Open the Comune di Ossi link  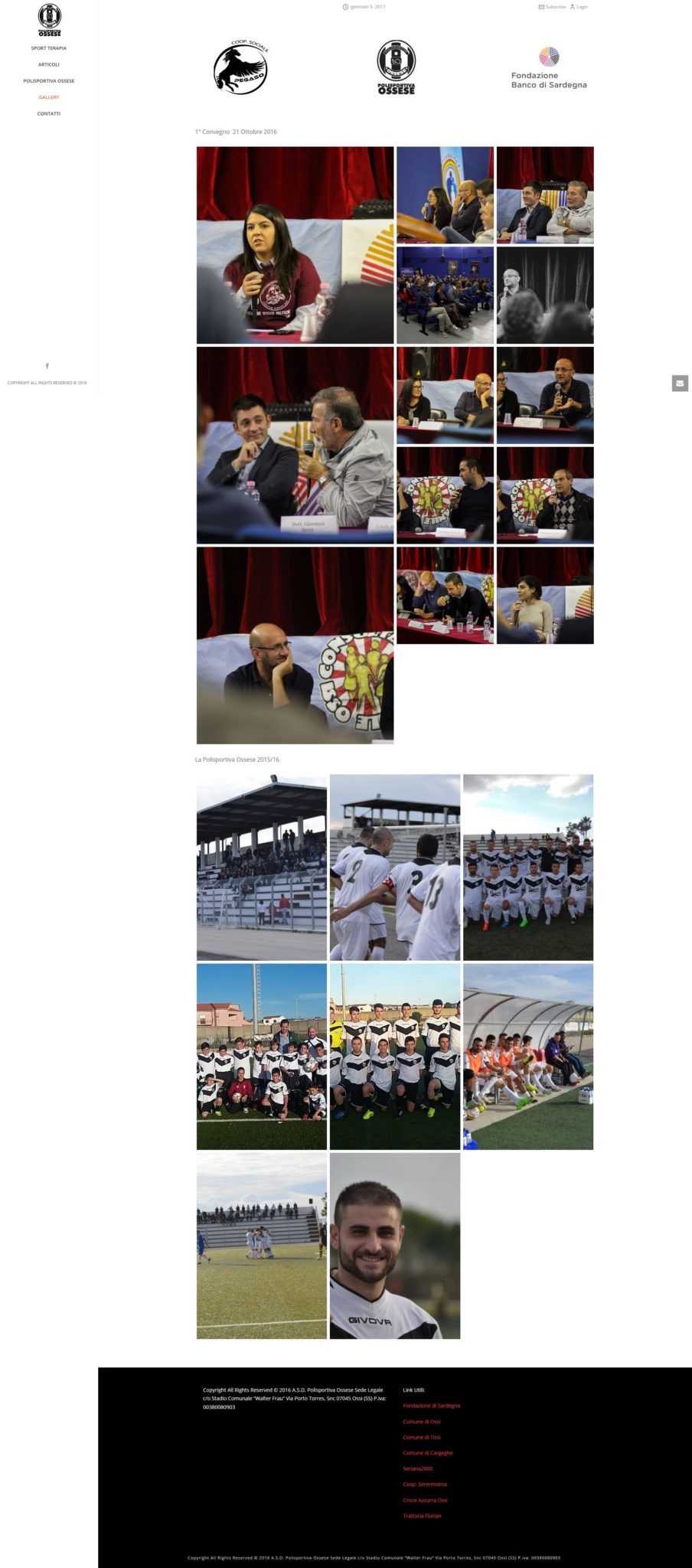coord(422,1422)
